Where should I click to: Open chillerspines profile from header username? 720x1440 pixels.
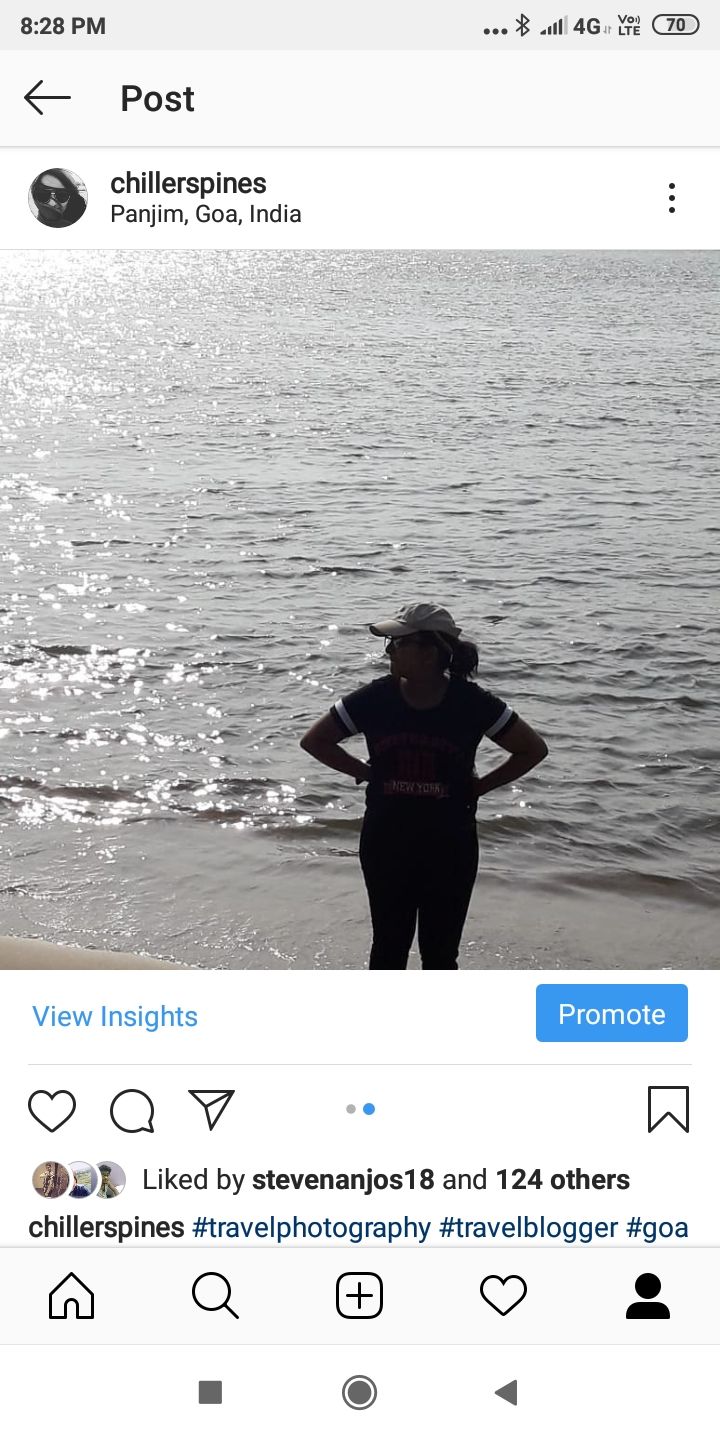tap(188, 183)
